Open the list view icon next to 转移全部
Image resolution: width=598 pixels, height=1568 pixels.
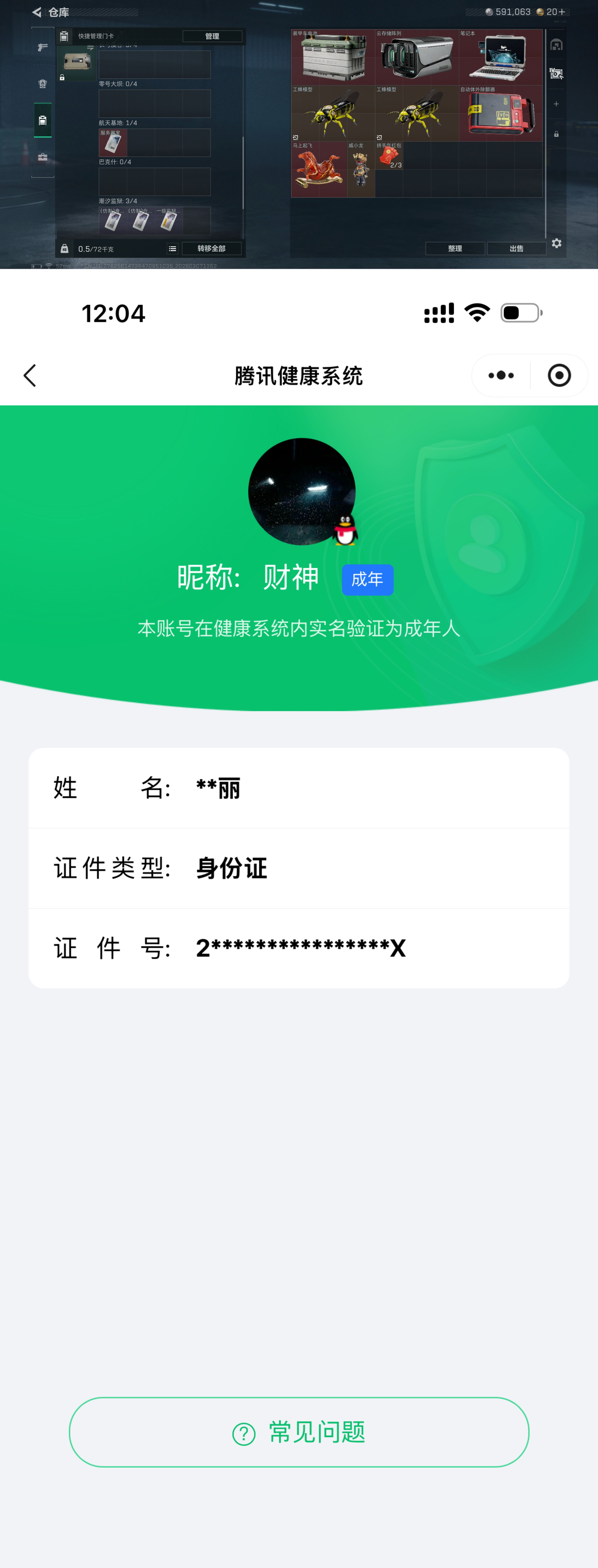pos(172,248)
